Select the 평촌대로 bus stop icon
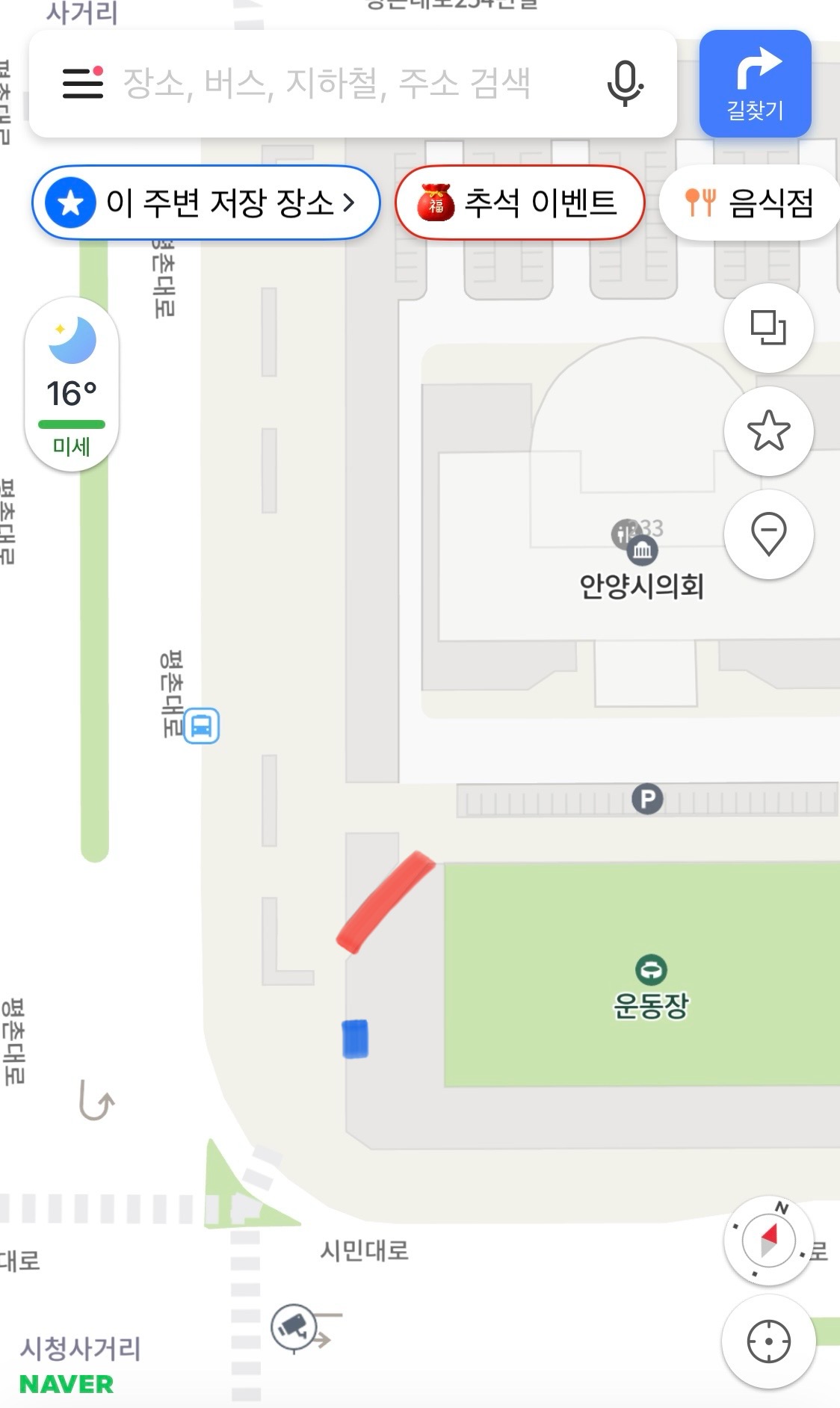Viewport: 840px width, 1408px height. coord(202,726)
